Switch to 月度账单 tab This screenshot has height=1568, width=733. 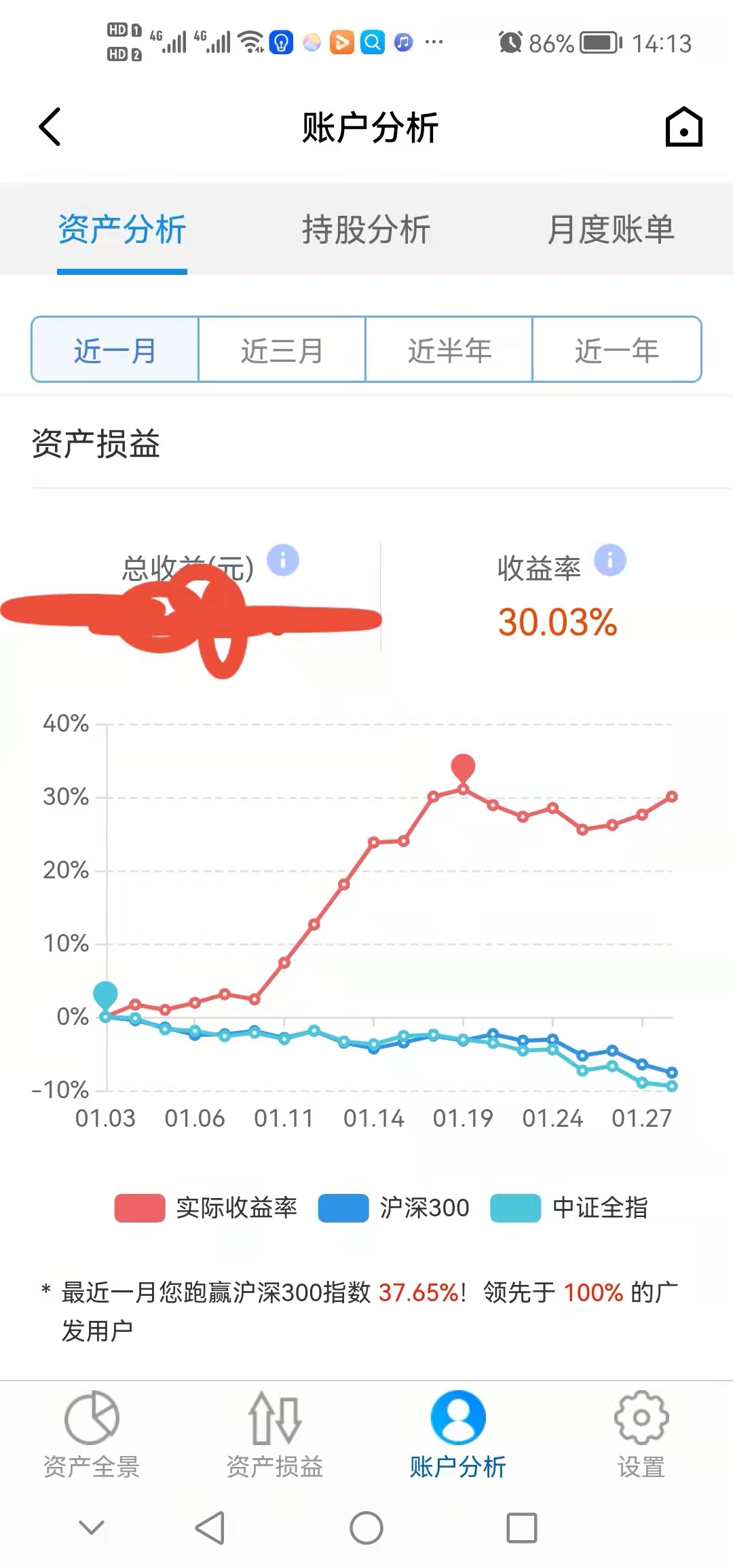click(x=610, y=229)
